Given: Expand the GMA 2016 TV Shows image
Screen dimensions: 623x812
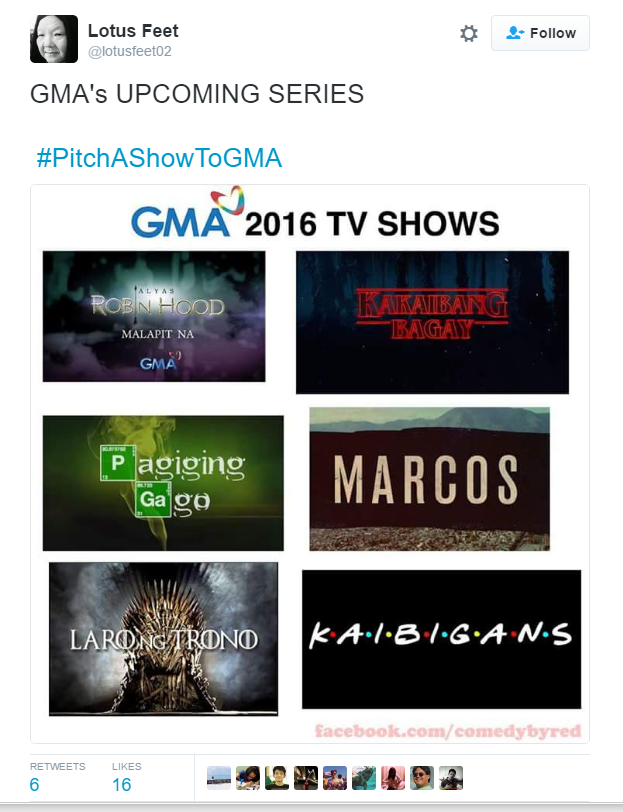Looking at the screenshot, I should (x=310, y=463).
